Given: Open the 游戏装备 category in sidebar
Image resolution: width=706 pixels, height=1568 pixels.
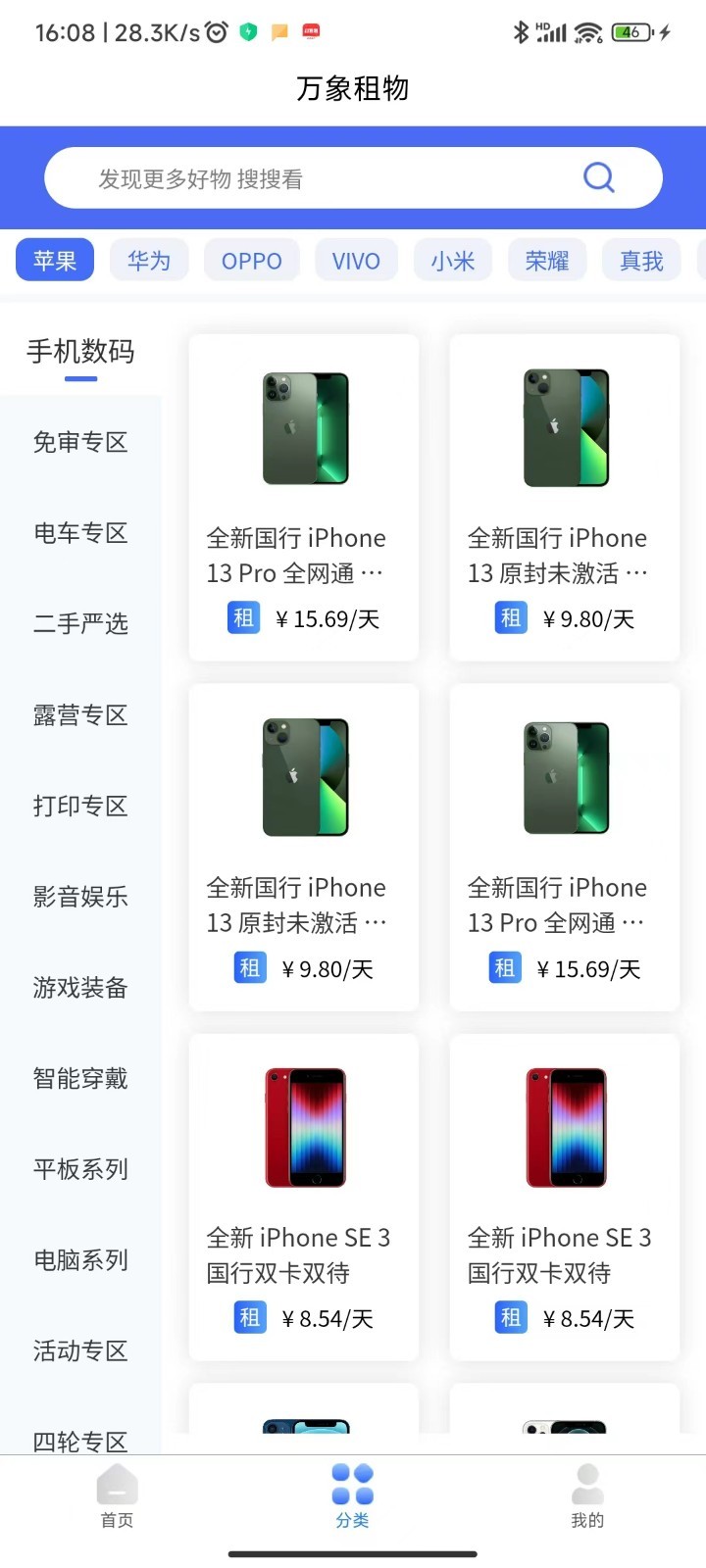Looking at the screenshot, I should pyautogui.click(x=78, y=988).
